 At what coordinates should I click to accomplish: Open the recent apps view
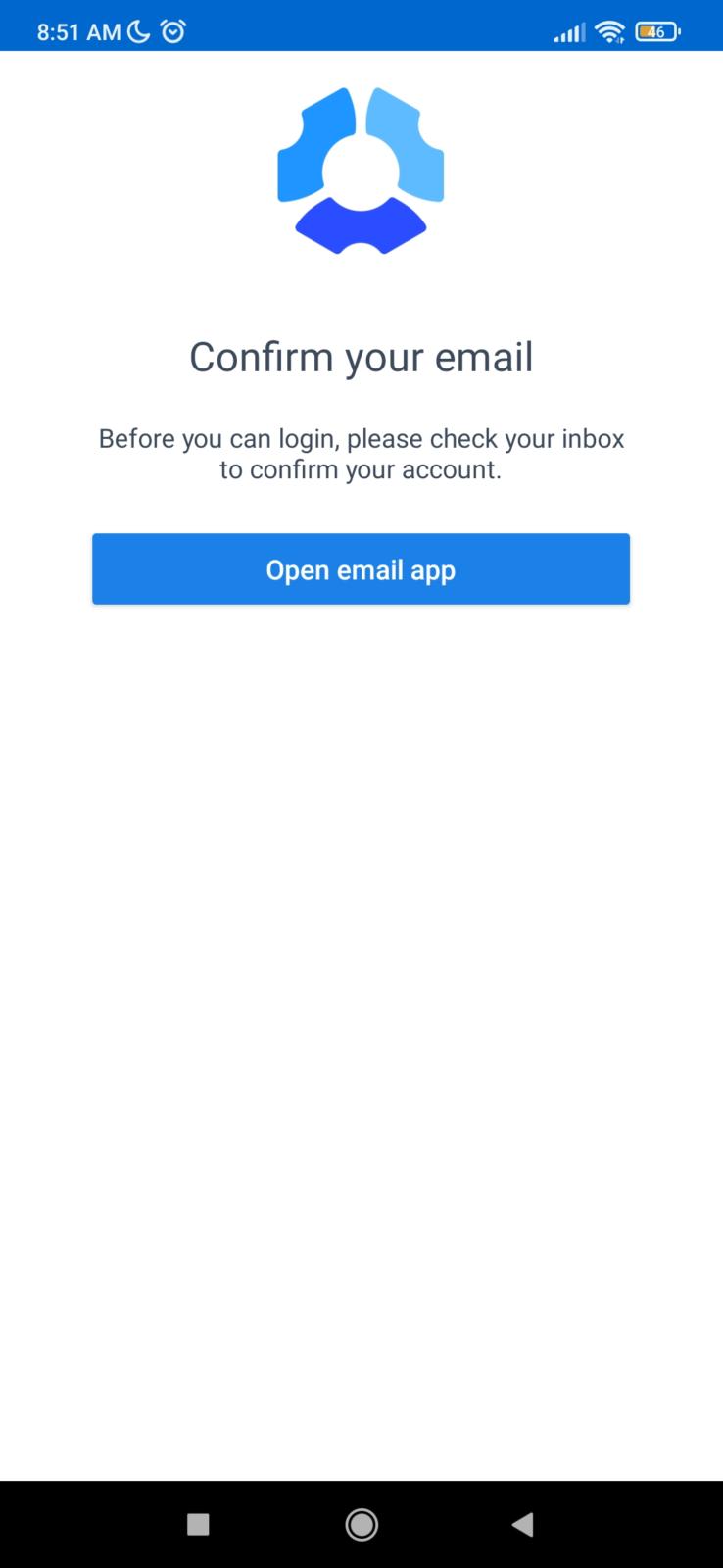coord(198,1524)
